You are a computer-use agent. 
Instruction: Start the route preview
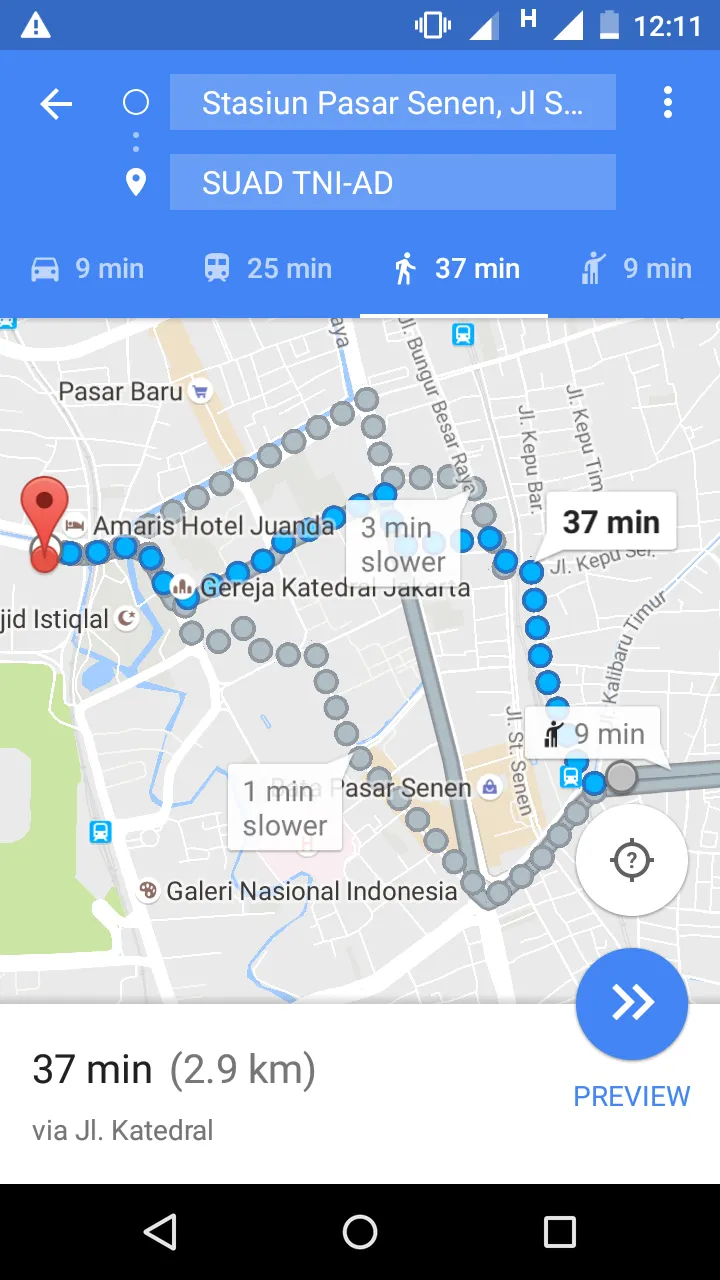(632, 1004)
